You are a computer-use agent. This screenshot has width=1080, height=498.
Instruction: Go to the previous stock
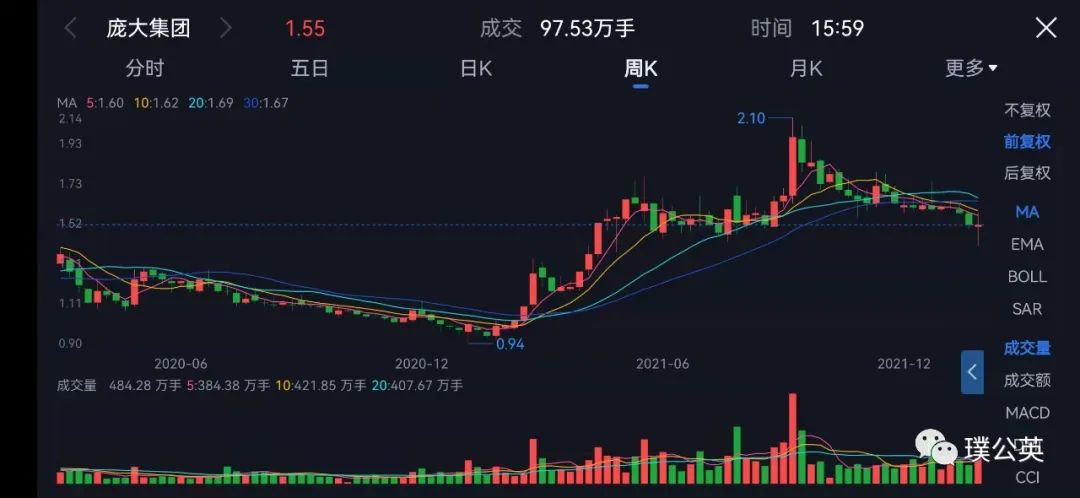pos(70,28)
